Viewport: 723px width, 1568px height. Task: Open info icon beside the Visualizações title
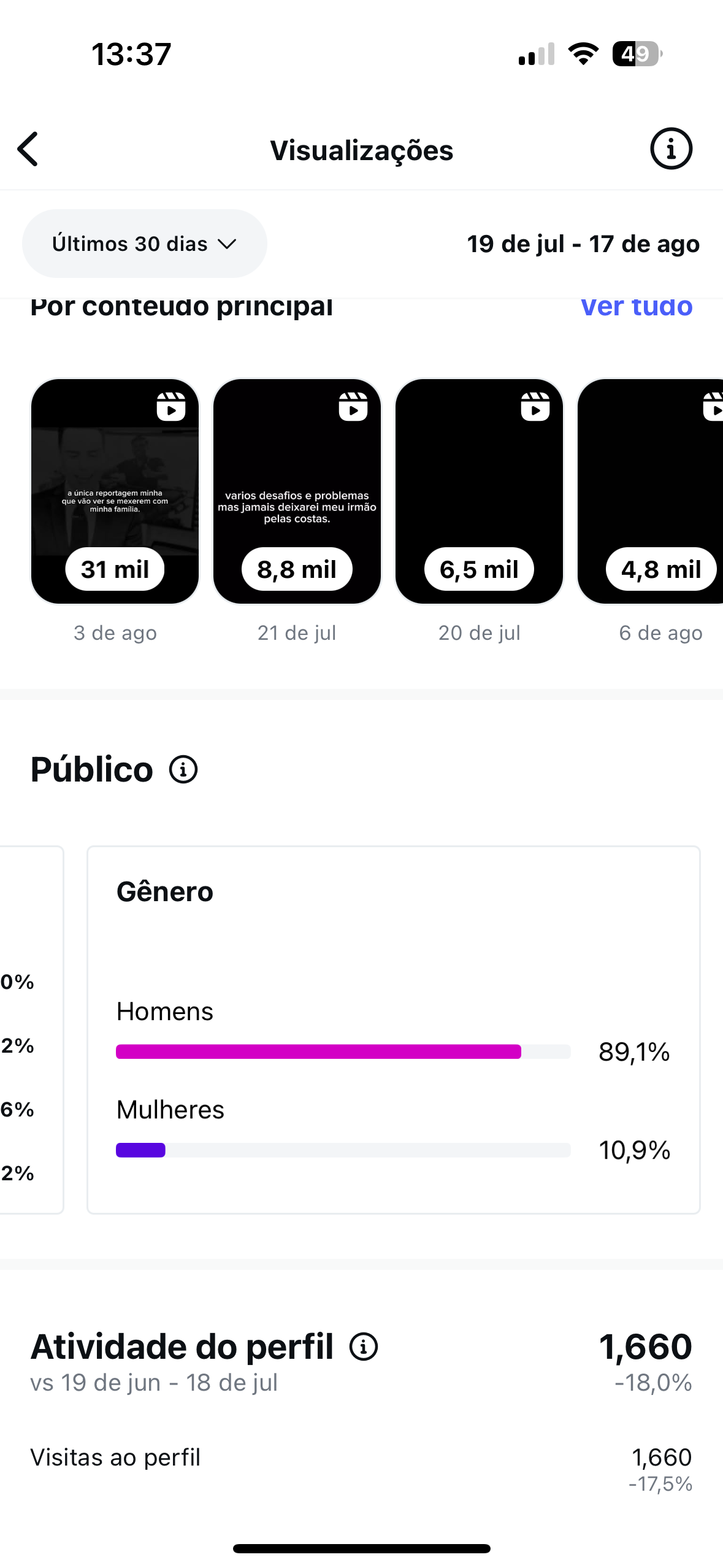671,149
